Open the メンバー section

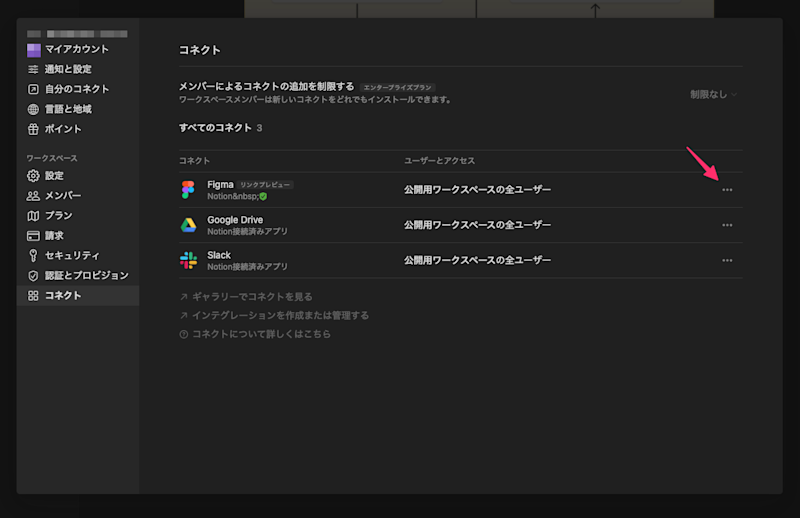tap(63, 196)
